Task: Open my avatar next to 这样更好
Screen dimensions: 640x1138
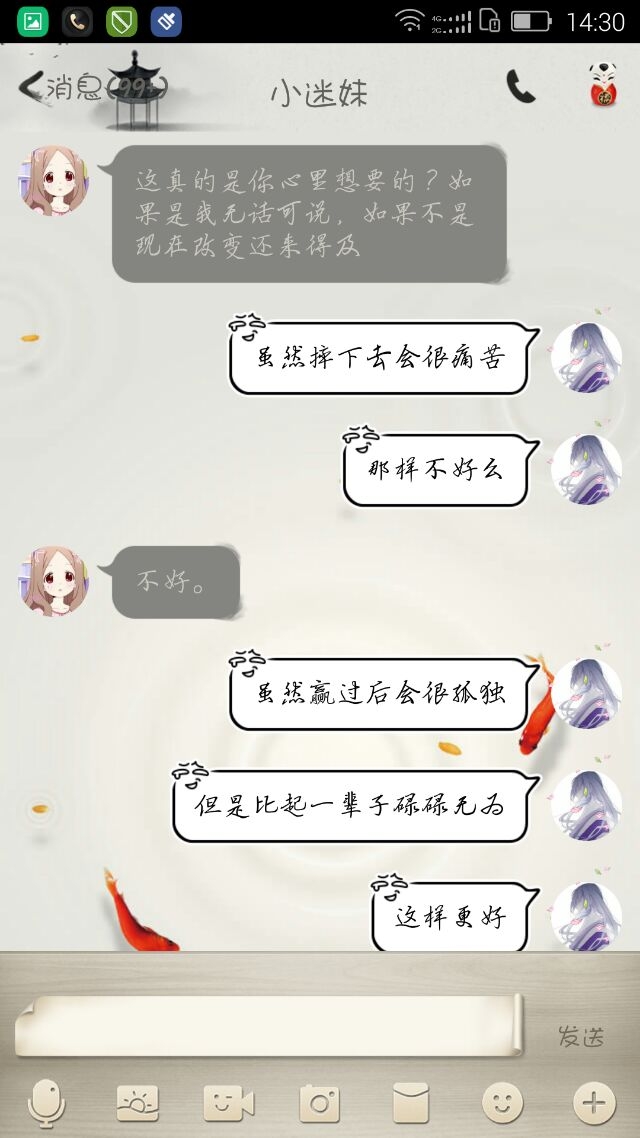Action: click(x=586, y=916)
